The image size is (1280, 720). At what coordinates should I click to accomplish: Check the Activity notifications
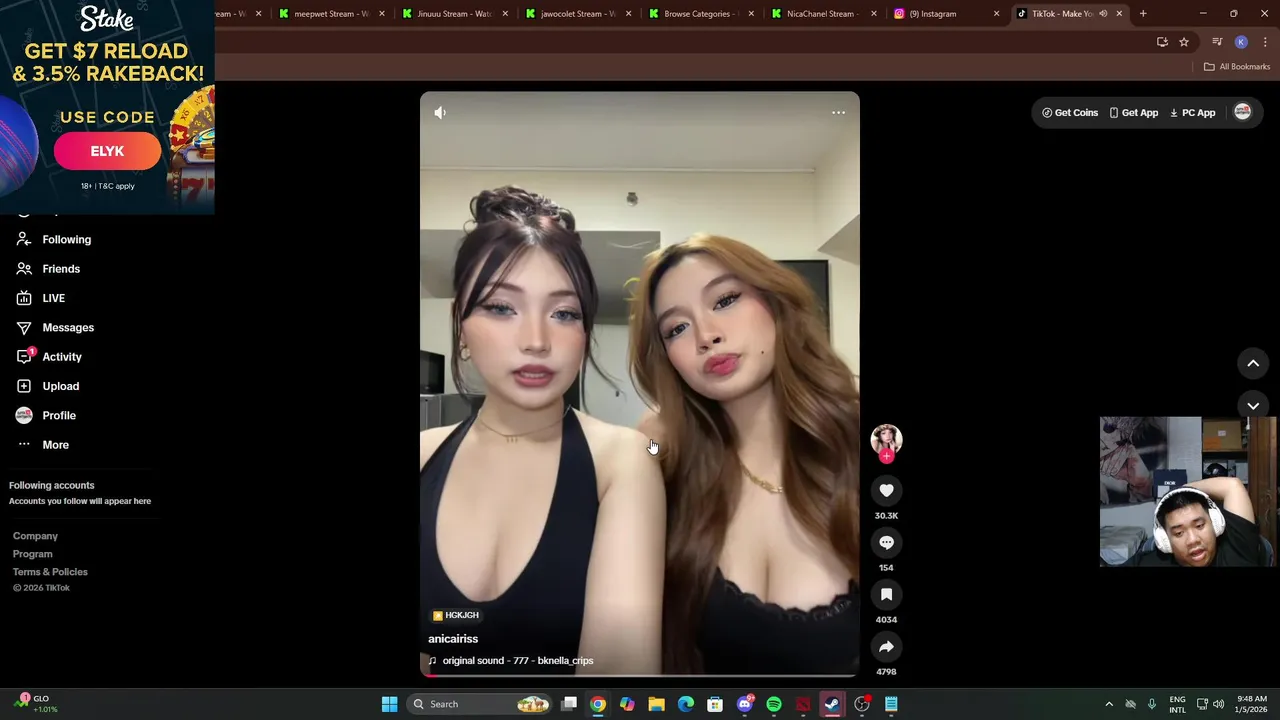coord(61,357)
